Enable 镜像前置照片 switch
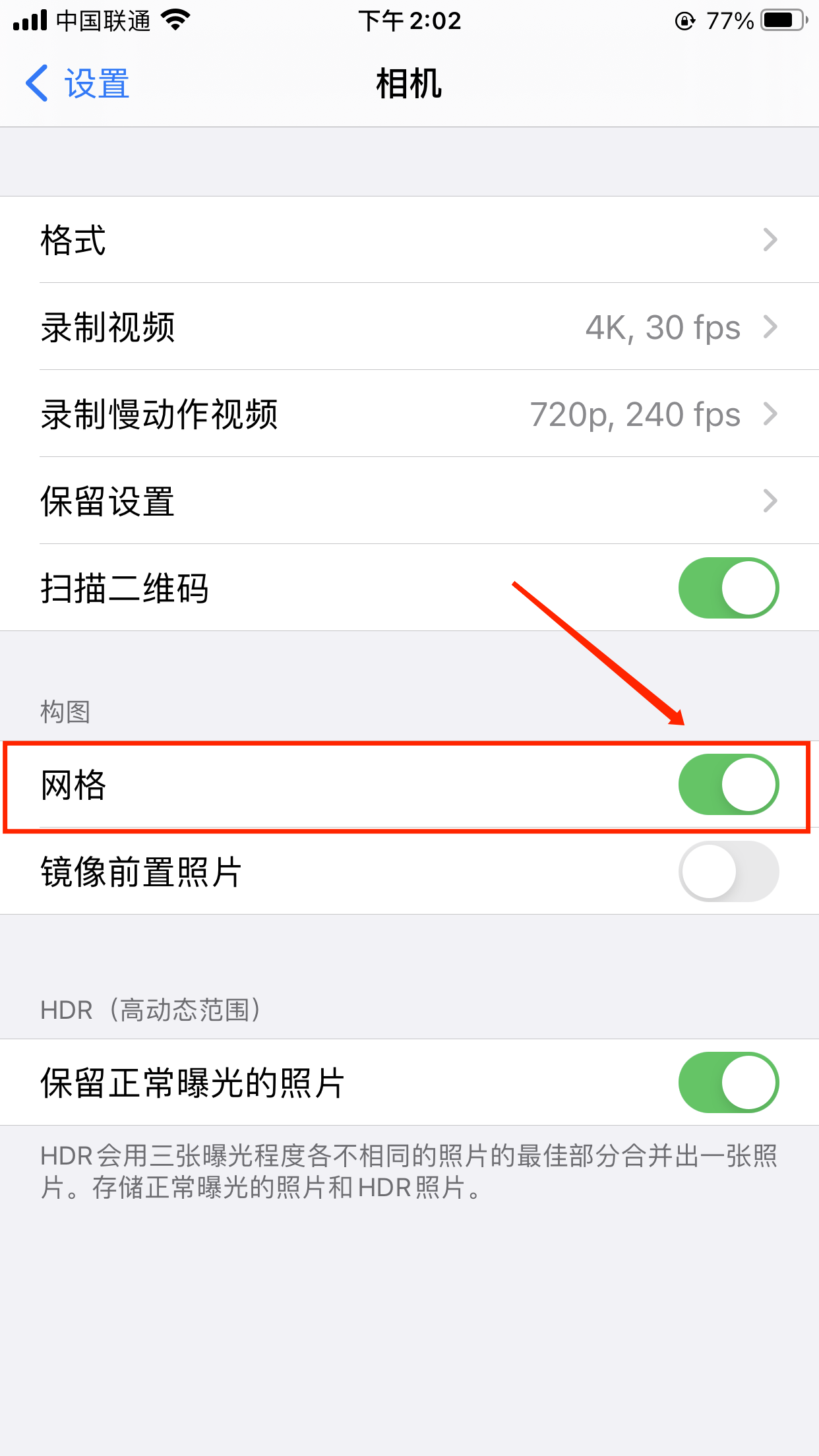The height and width of the screenshot is (1456, 819). pyautogui.click(x=728, y=872)
